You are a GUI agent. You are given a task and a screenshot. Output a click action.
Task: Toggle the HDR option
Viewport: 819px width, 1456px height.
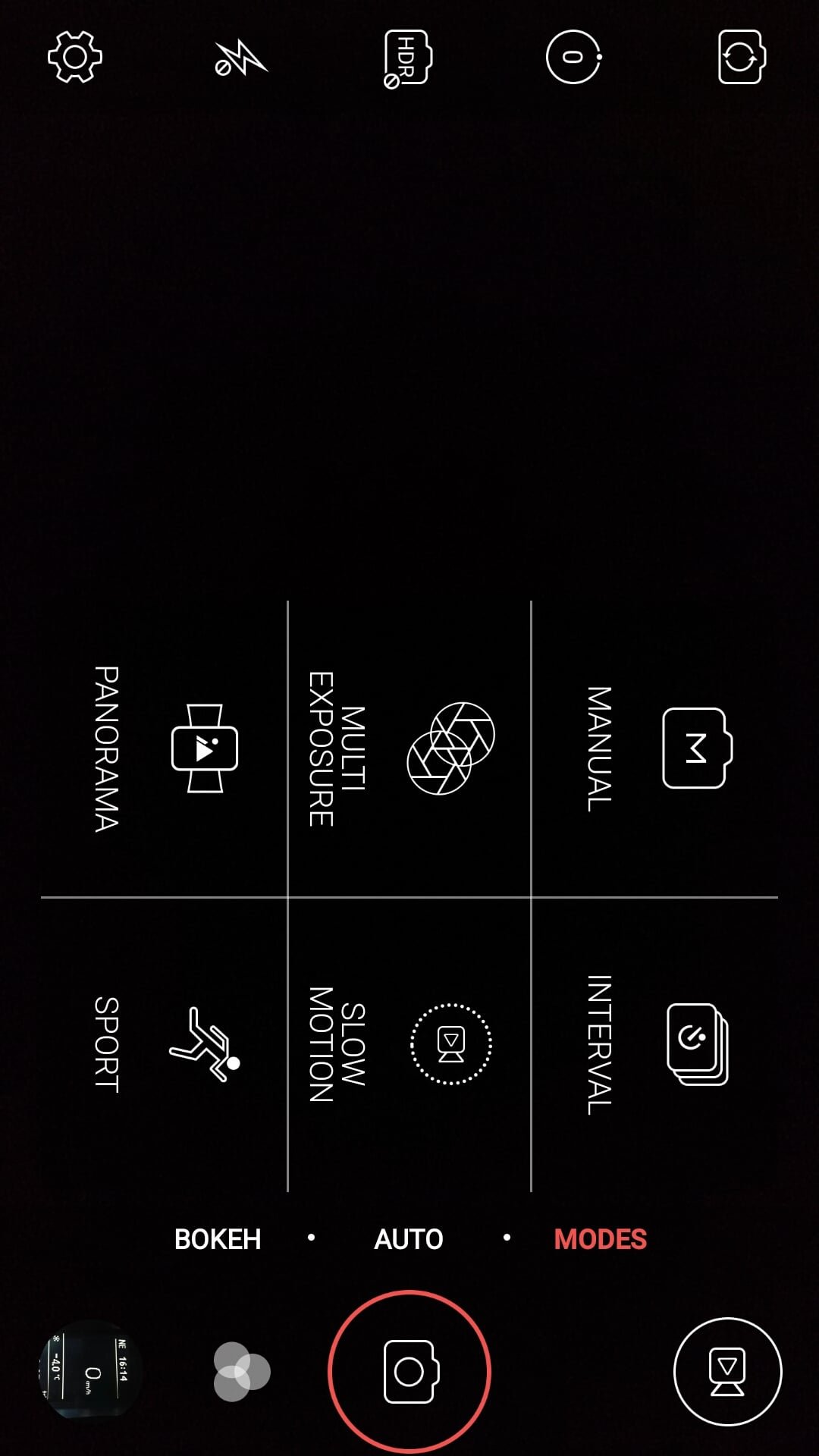408,58
